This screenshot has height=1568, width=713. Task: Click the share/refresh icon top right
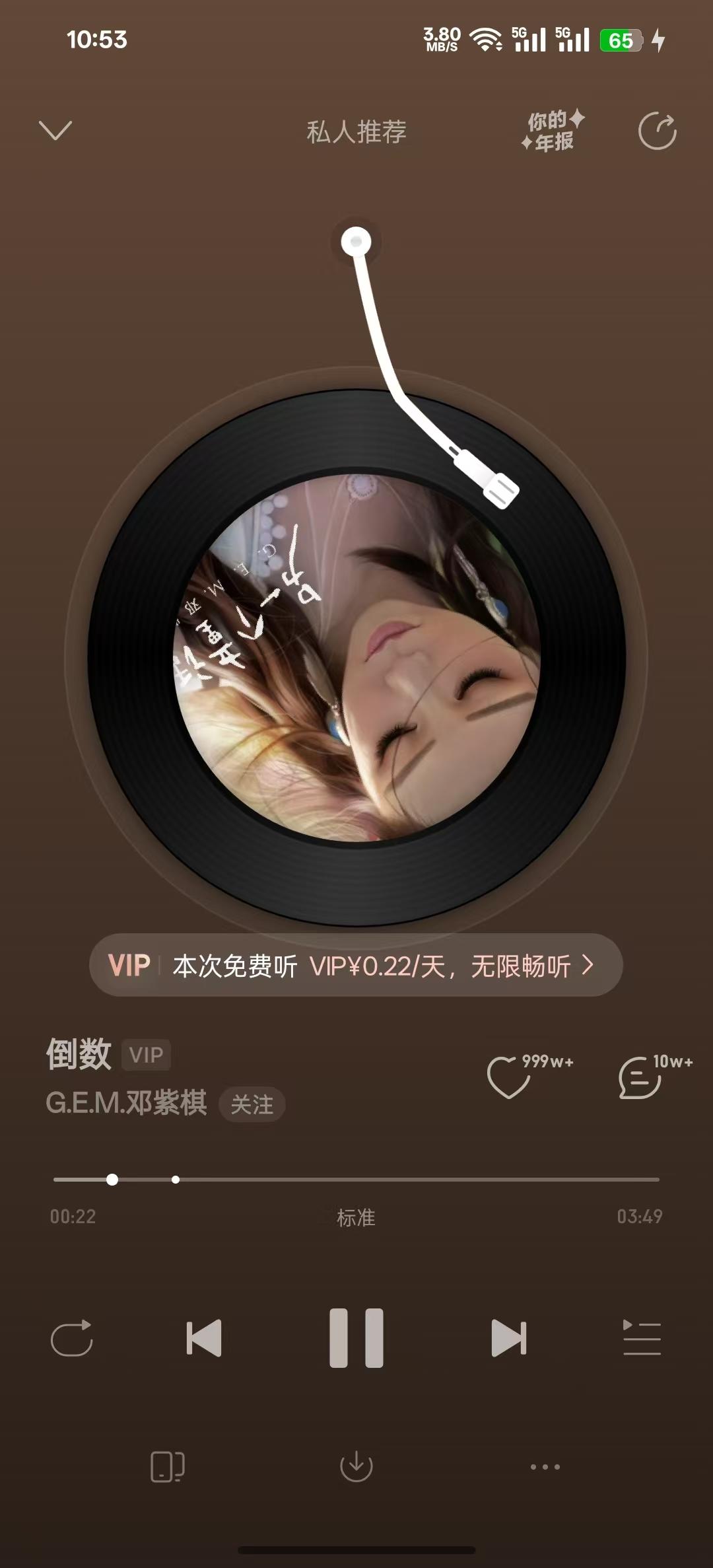(x=656, y=130)
